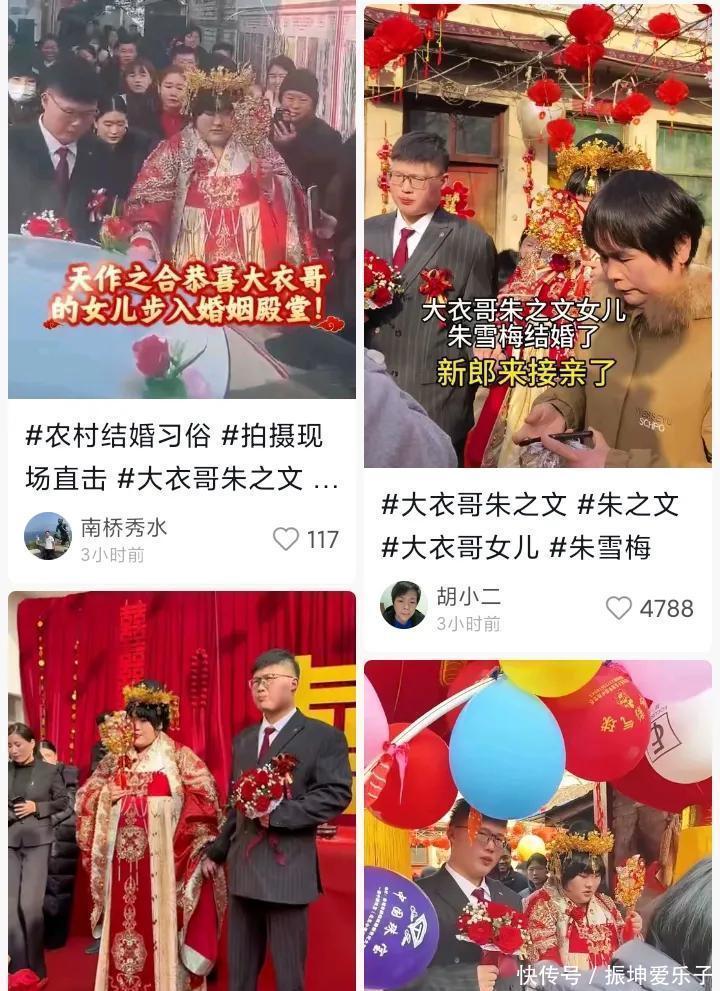
Task: Open the video with the colorful balloons
Action: click(x=538, y=825)
